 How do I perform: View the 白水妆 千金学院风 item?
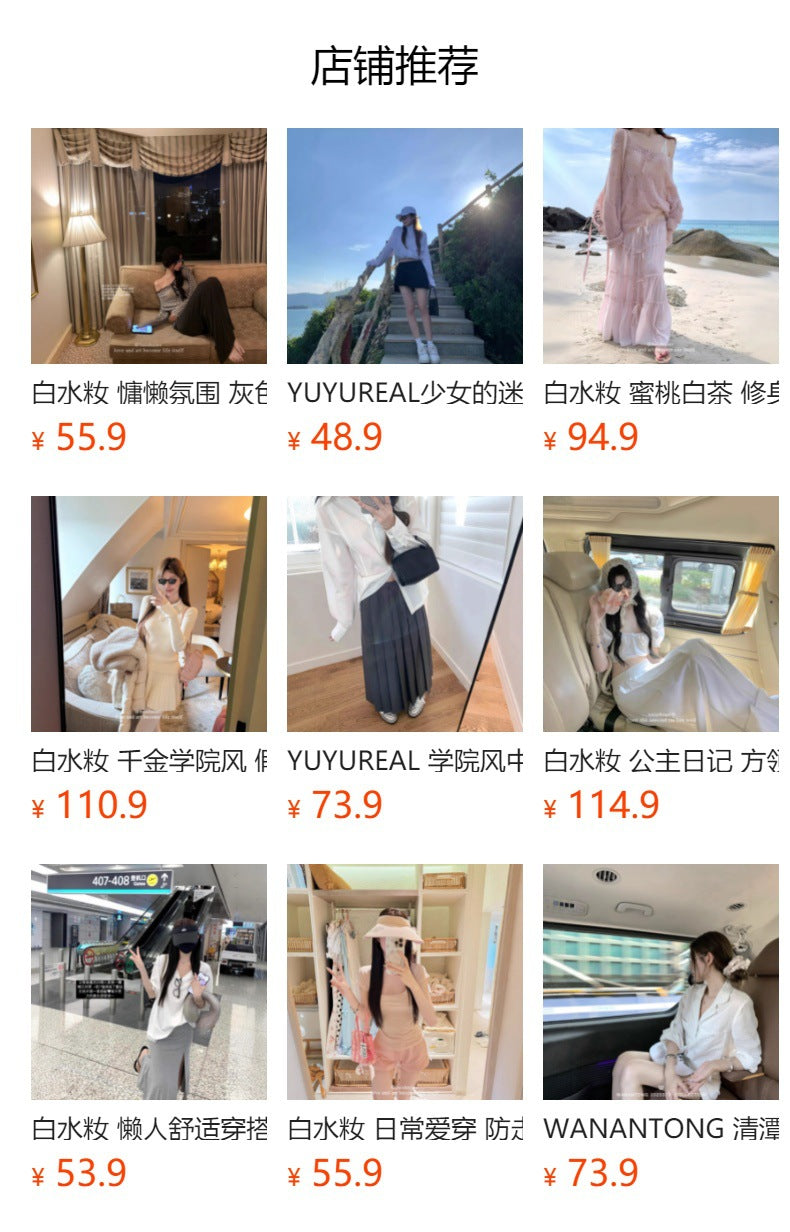point(148,614)
